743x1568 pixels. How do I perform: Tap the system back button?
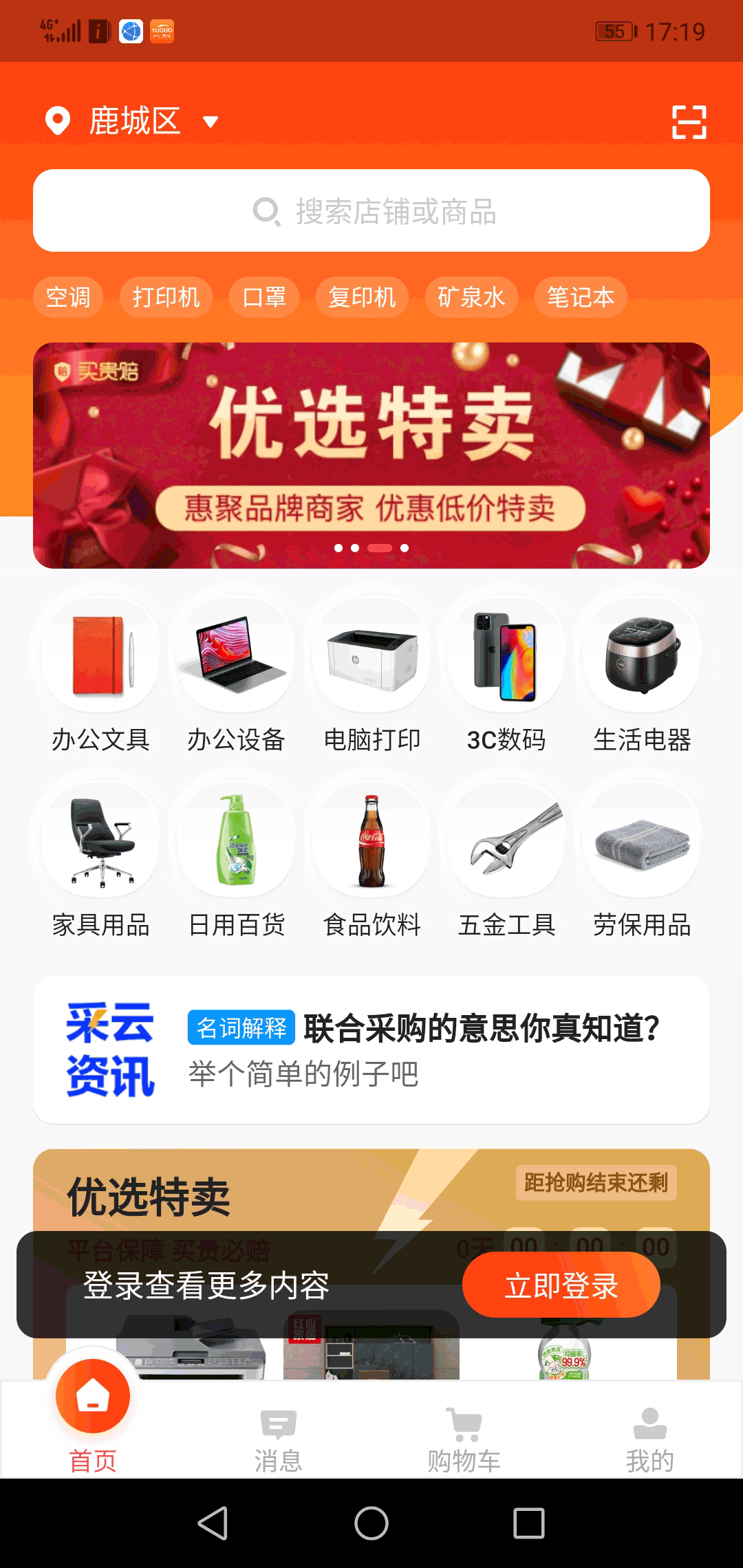coord(213,1523)
